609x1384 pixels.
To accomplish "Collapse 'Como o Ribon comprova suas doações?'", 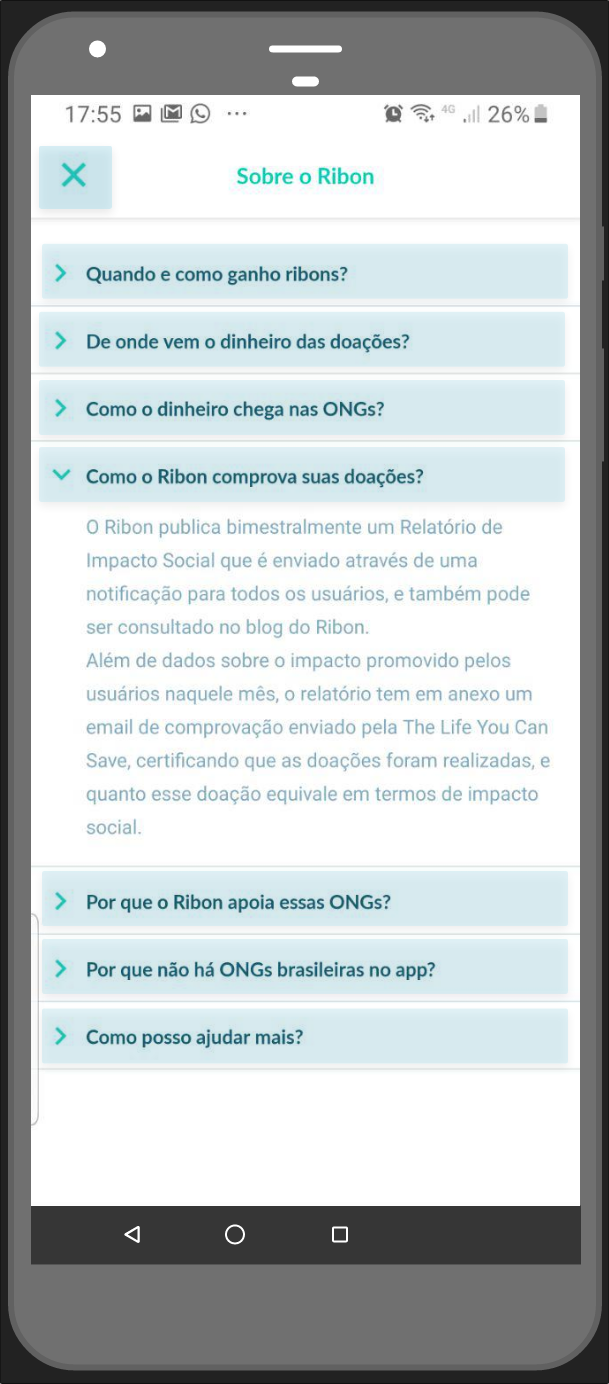I will coord(302,475).
